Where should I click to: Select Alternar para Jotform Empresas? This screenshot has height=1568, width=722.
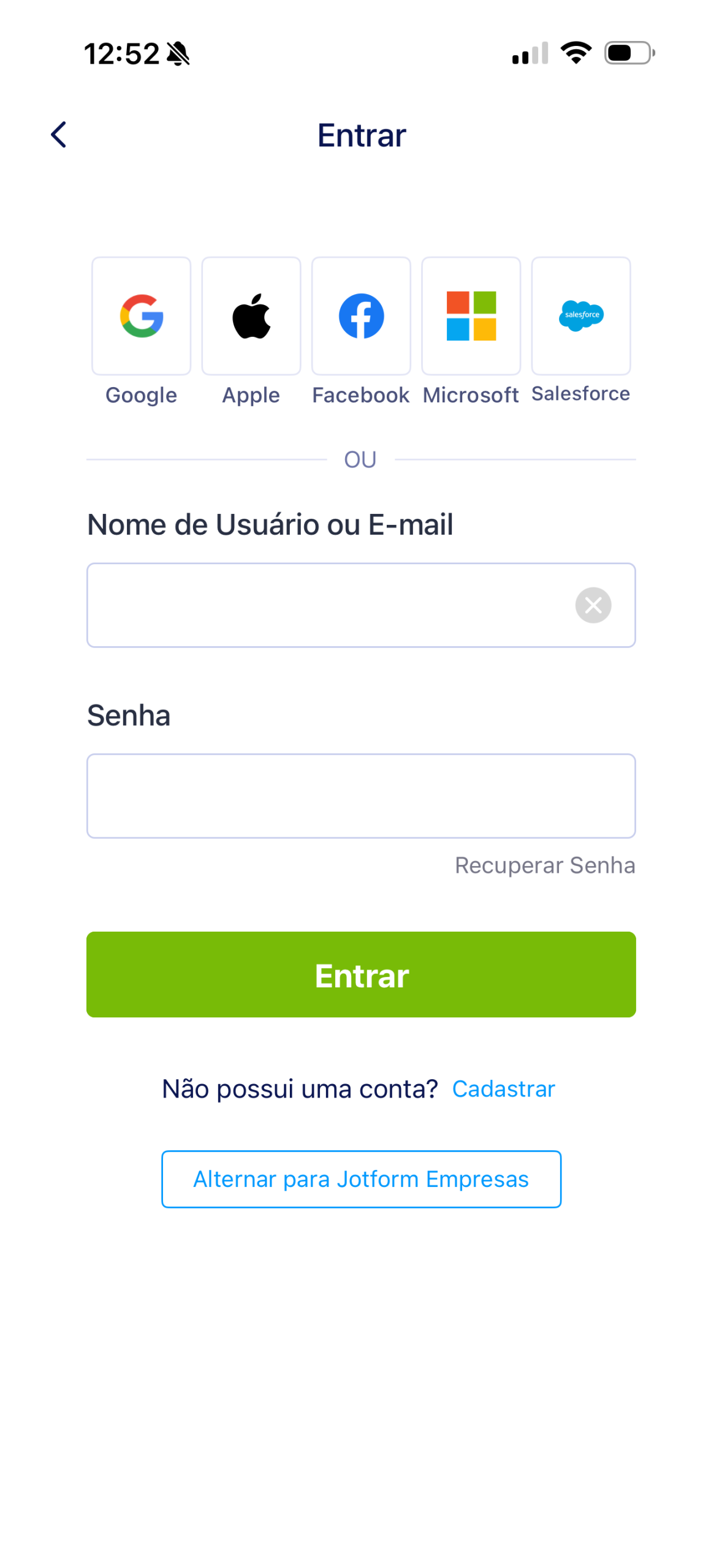361,1178
